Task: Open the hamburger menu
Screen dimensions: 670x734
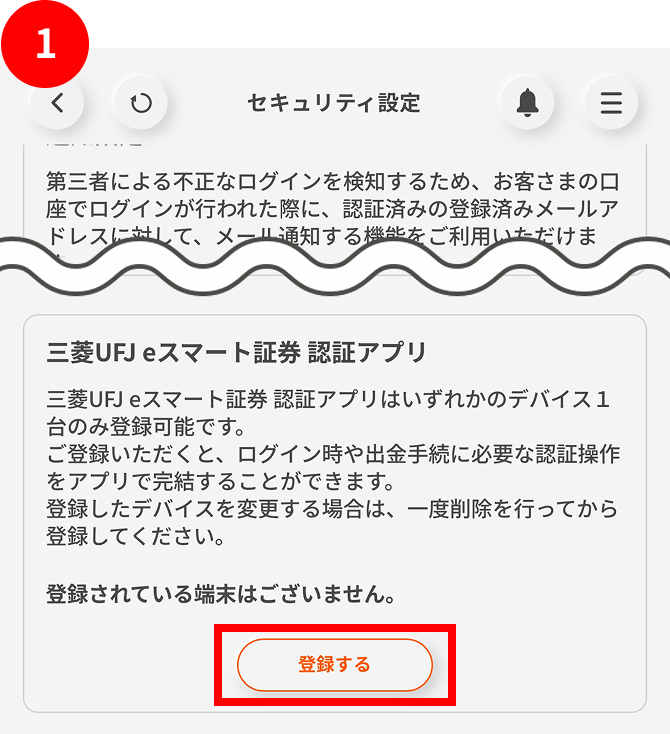Action: click(x=610, y=103)
